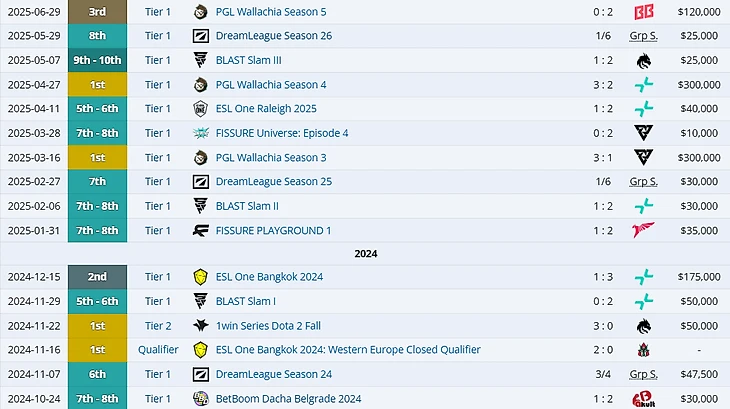Image resolution: width=730 pixels, height=409 pixels.
Task: Open ESL One Raleigh 2025
Action: [x=265, y=109]
